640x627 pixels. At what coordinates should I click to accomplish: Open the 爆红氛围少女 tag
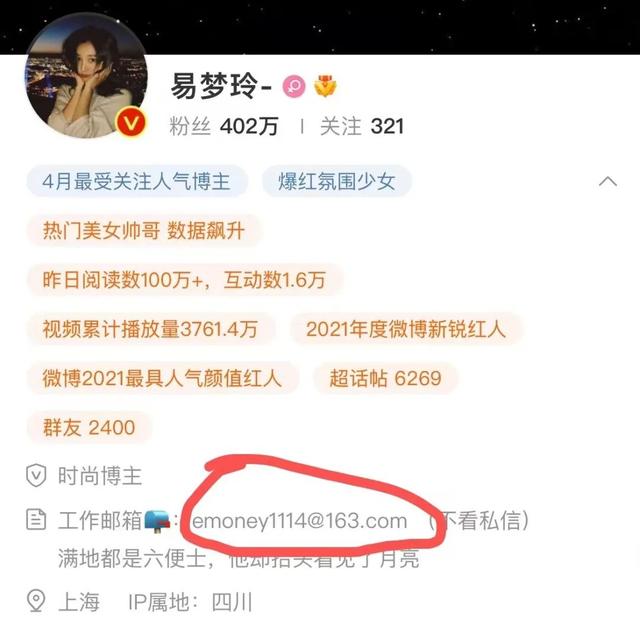337,182
